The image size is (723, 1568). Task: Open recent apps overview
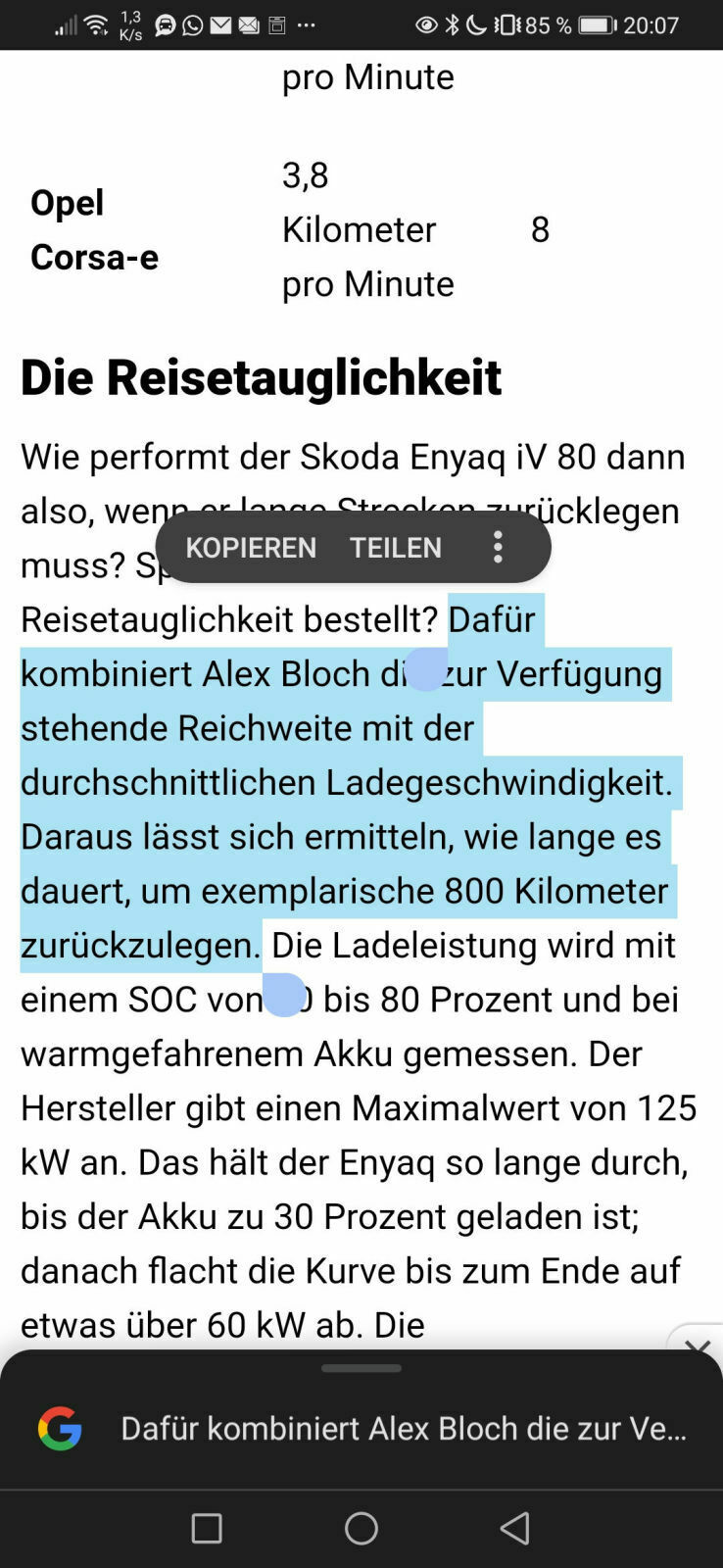tap(207, 1528)
